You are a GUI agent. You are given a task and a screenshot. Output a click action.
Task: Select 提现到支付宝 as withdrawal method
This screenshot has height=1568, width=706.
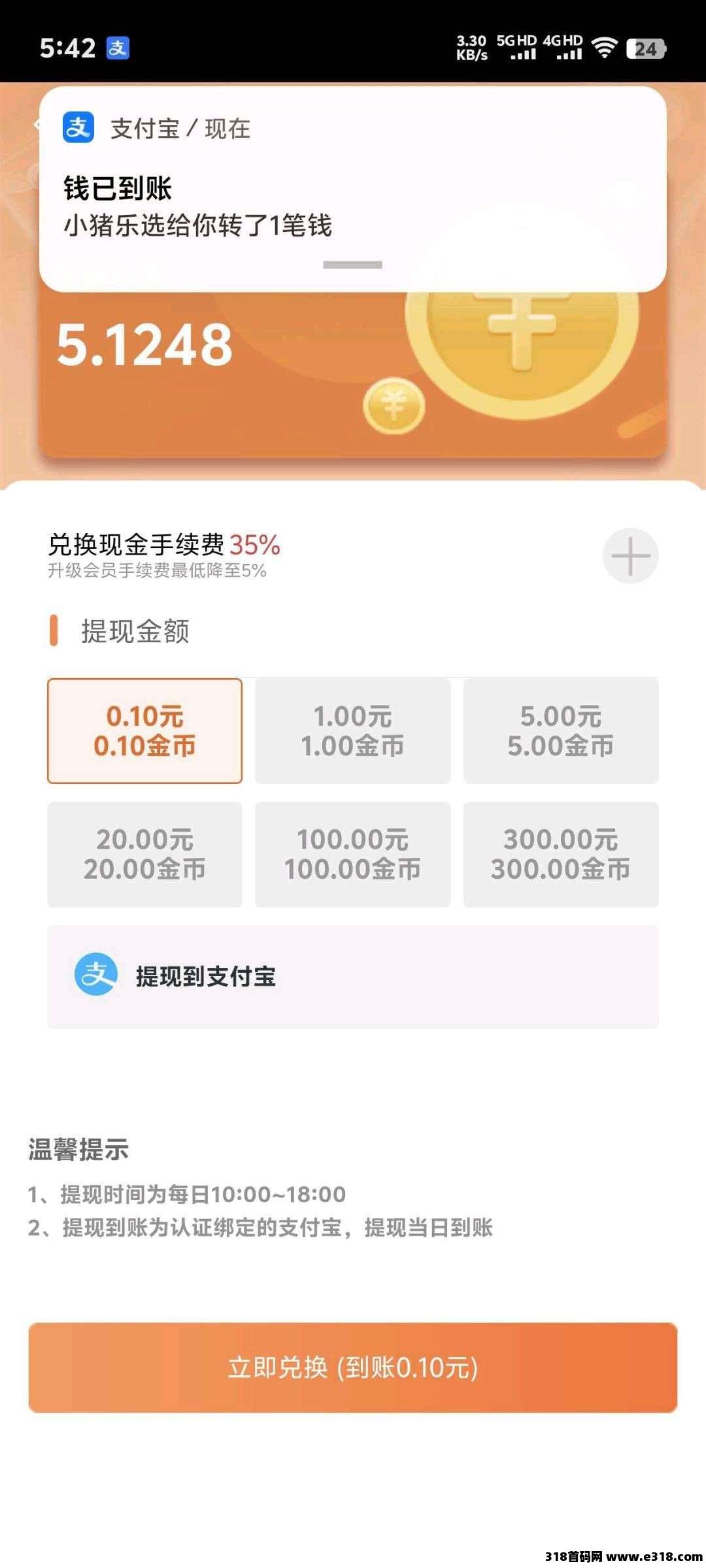[x=352, y=976]
